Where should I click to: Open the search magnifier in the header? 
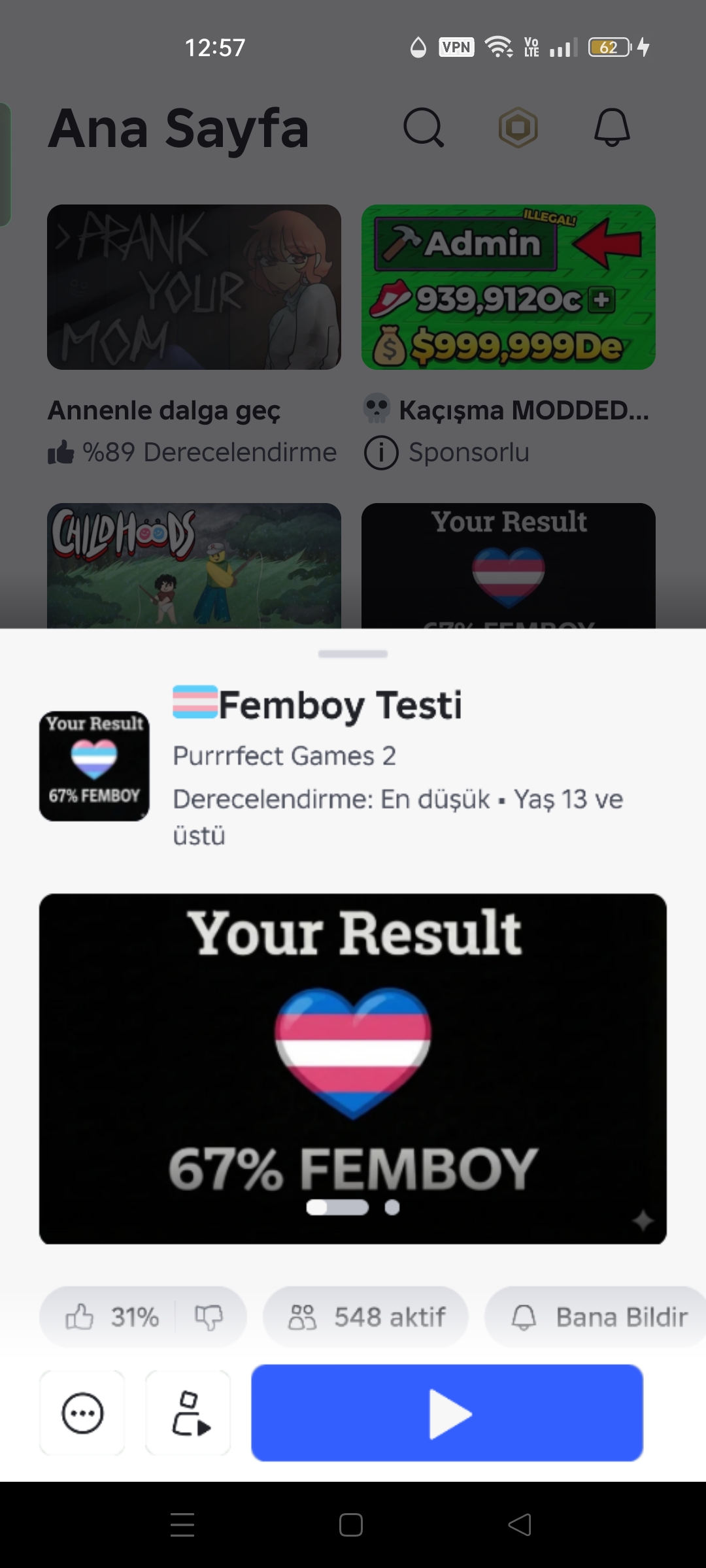point(424,127)
